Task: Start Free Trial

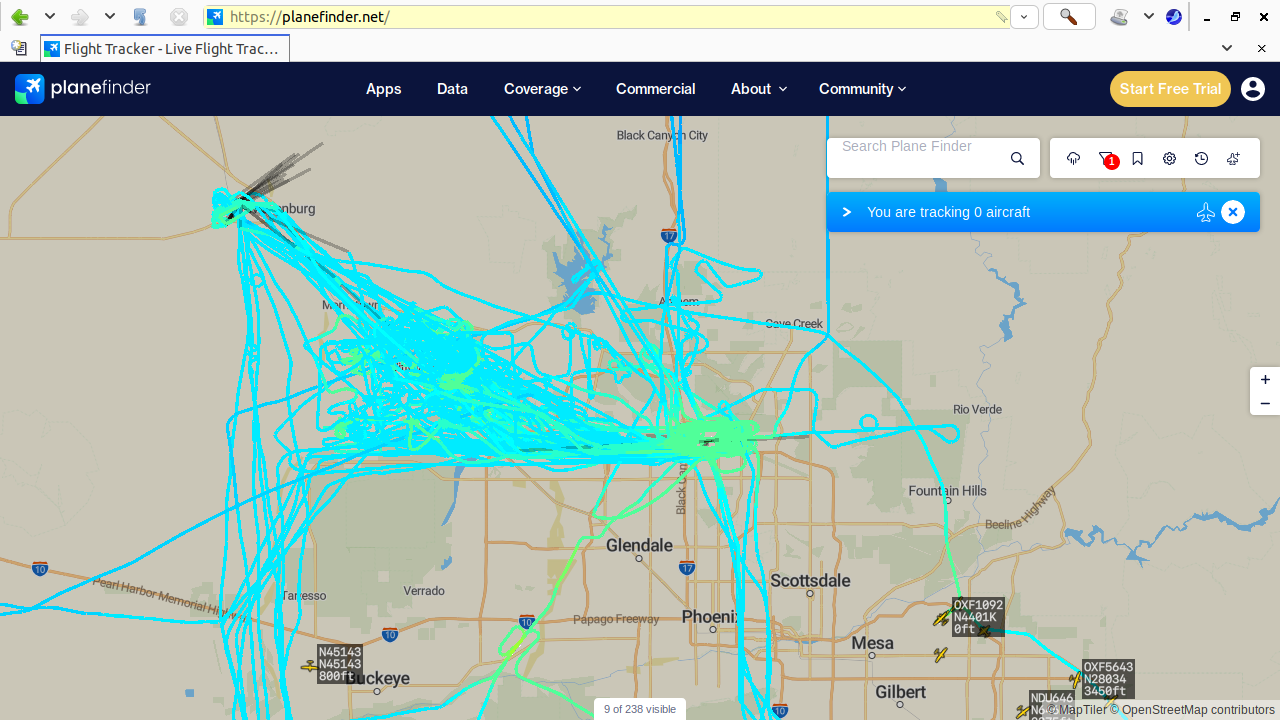Action: (1170, 89)
